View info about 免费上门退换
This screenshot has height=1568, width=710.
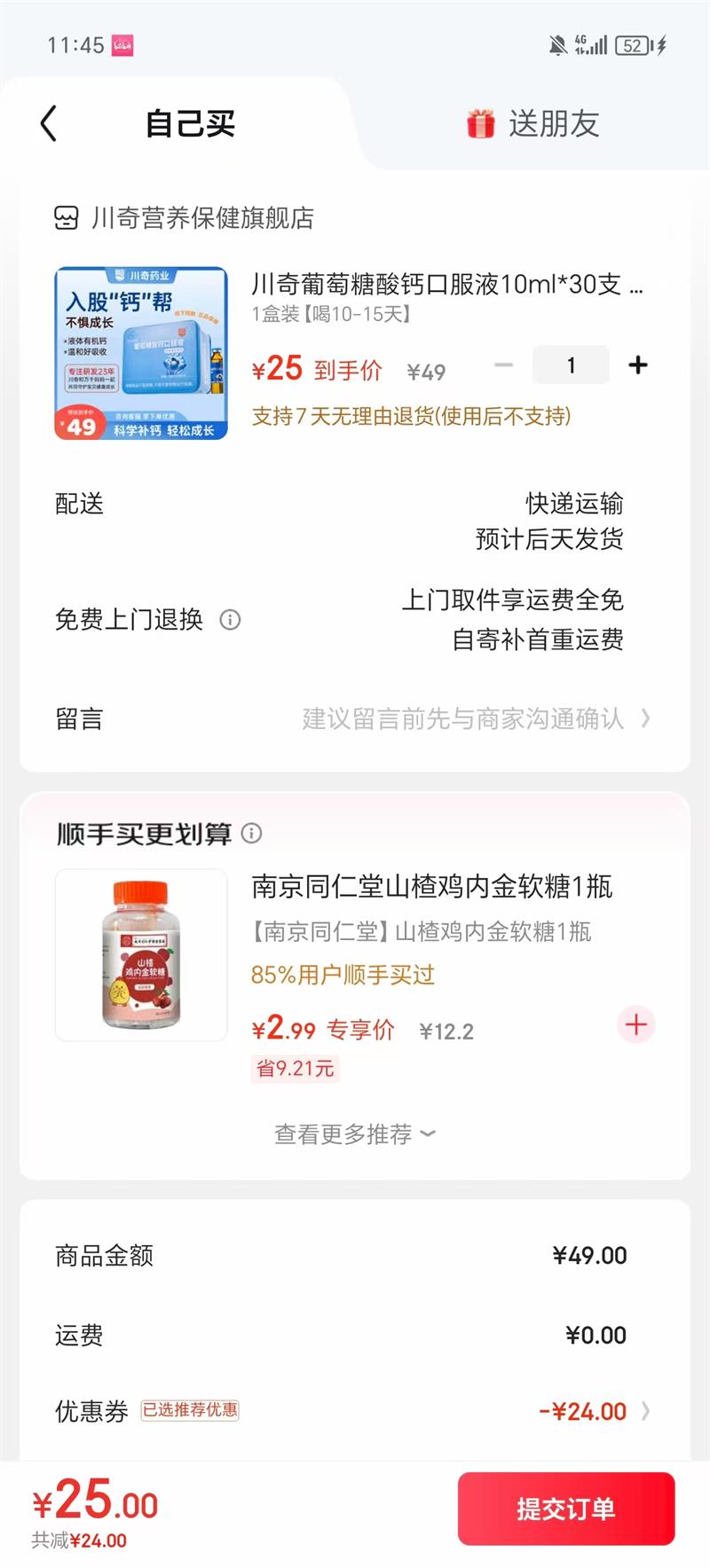(230, 620)
